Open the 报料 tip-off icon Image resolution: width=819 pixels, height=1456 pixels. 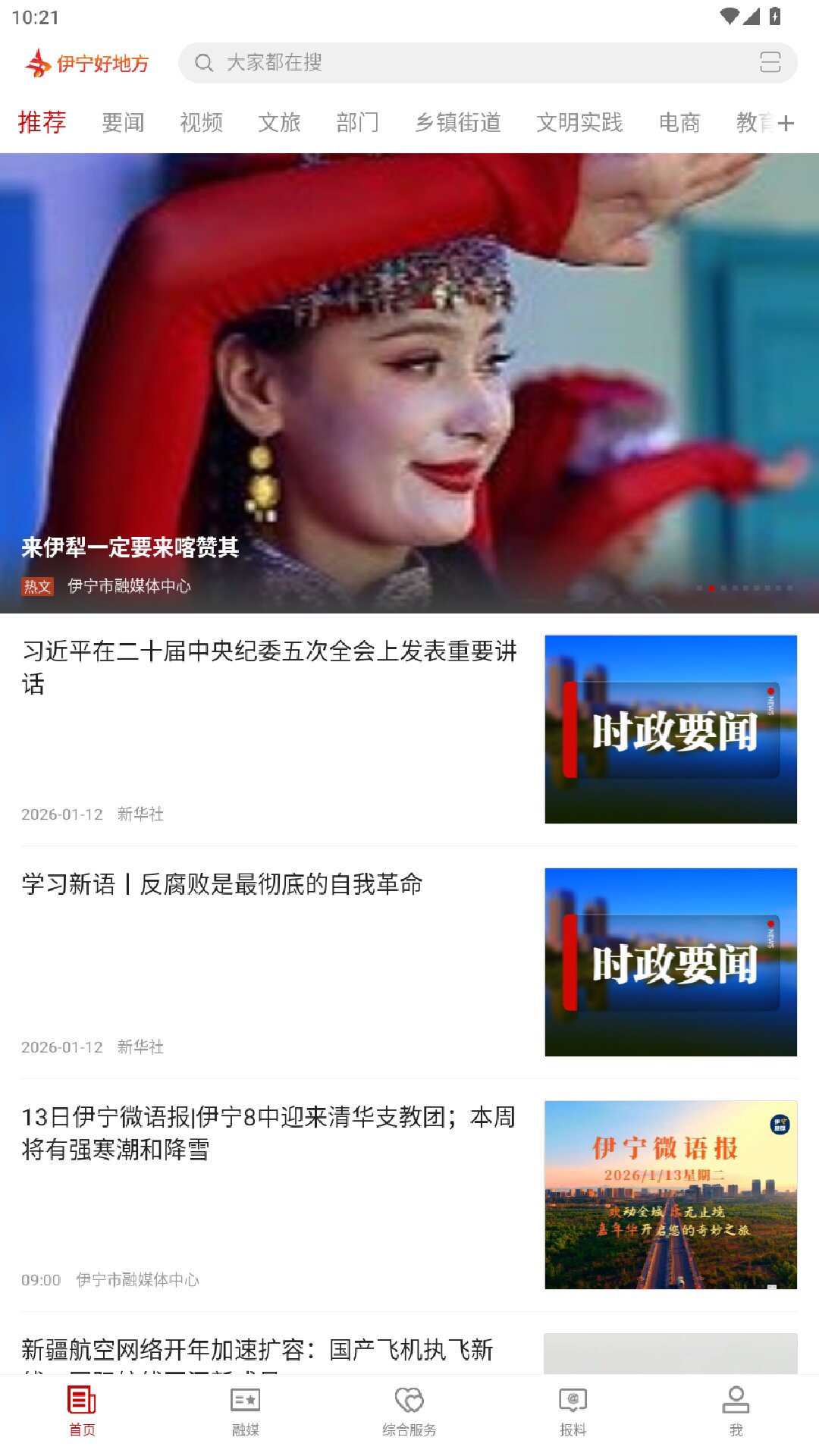[573, 1399]
